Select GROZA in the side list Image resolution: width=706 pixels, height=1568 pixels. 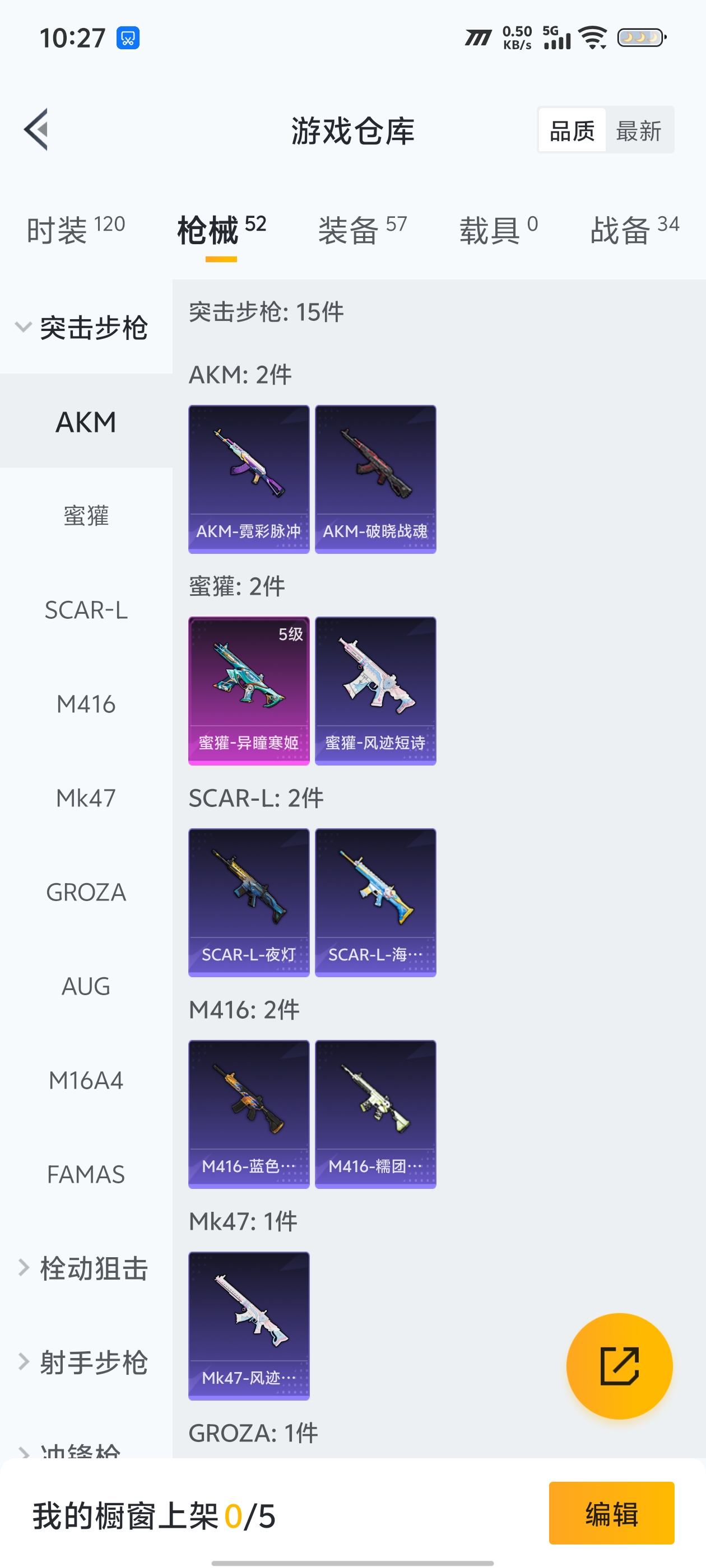[x=86, y=892]
